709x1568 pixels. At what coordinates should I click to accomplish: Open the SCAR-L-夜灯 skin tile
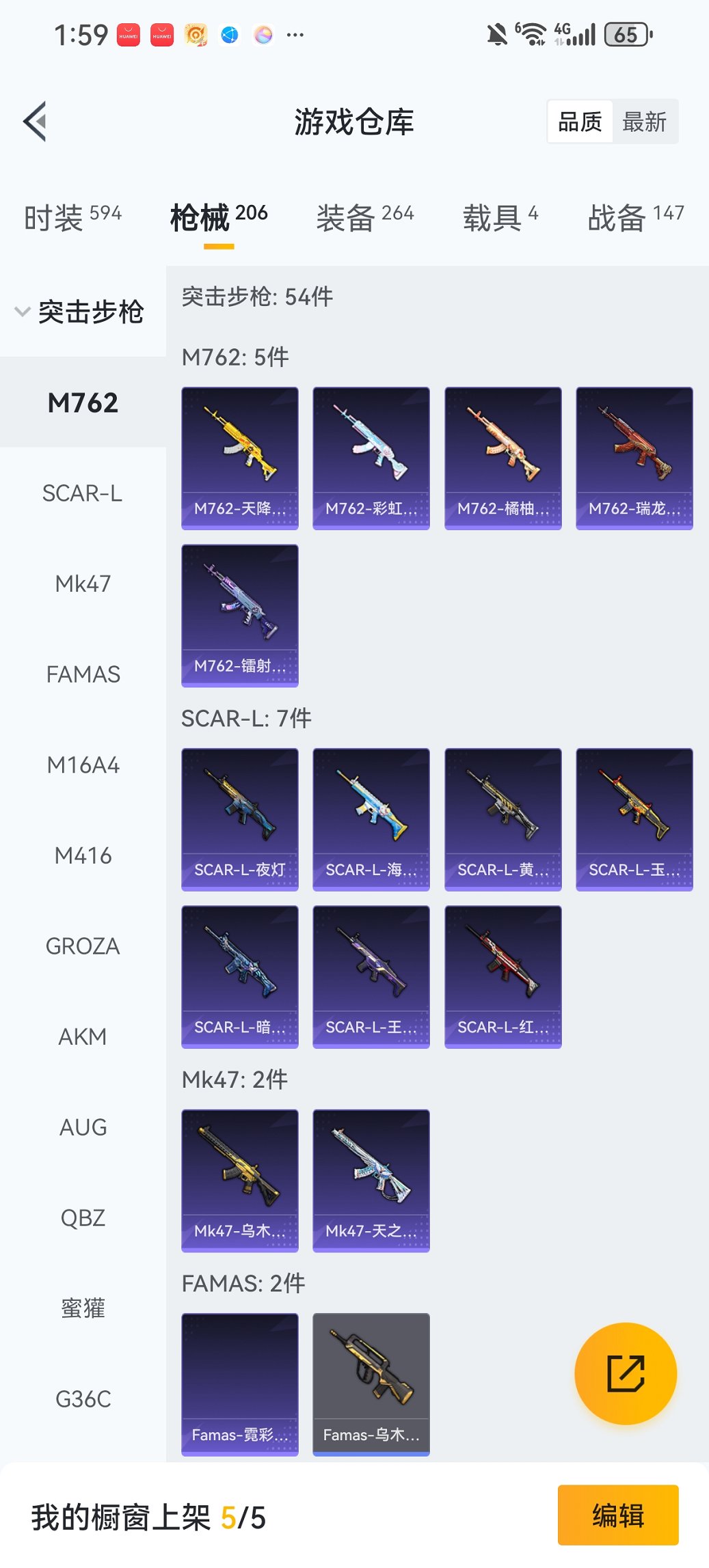(x=240, y=819)
